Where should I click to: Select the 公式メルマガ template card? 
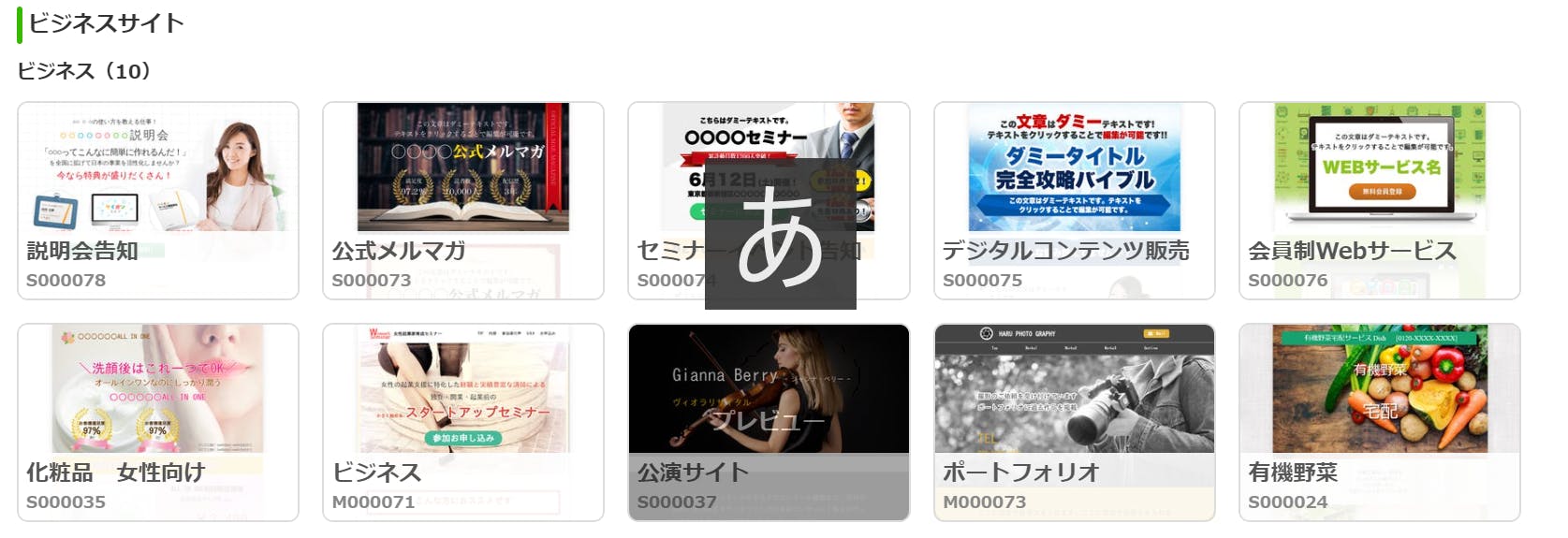click(462, 200)
